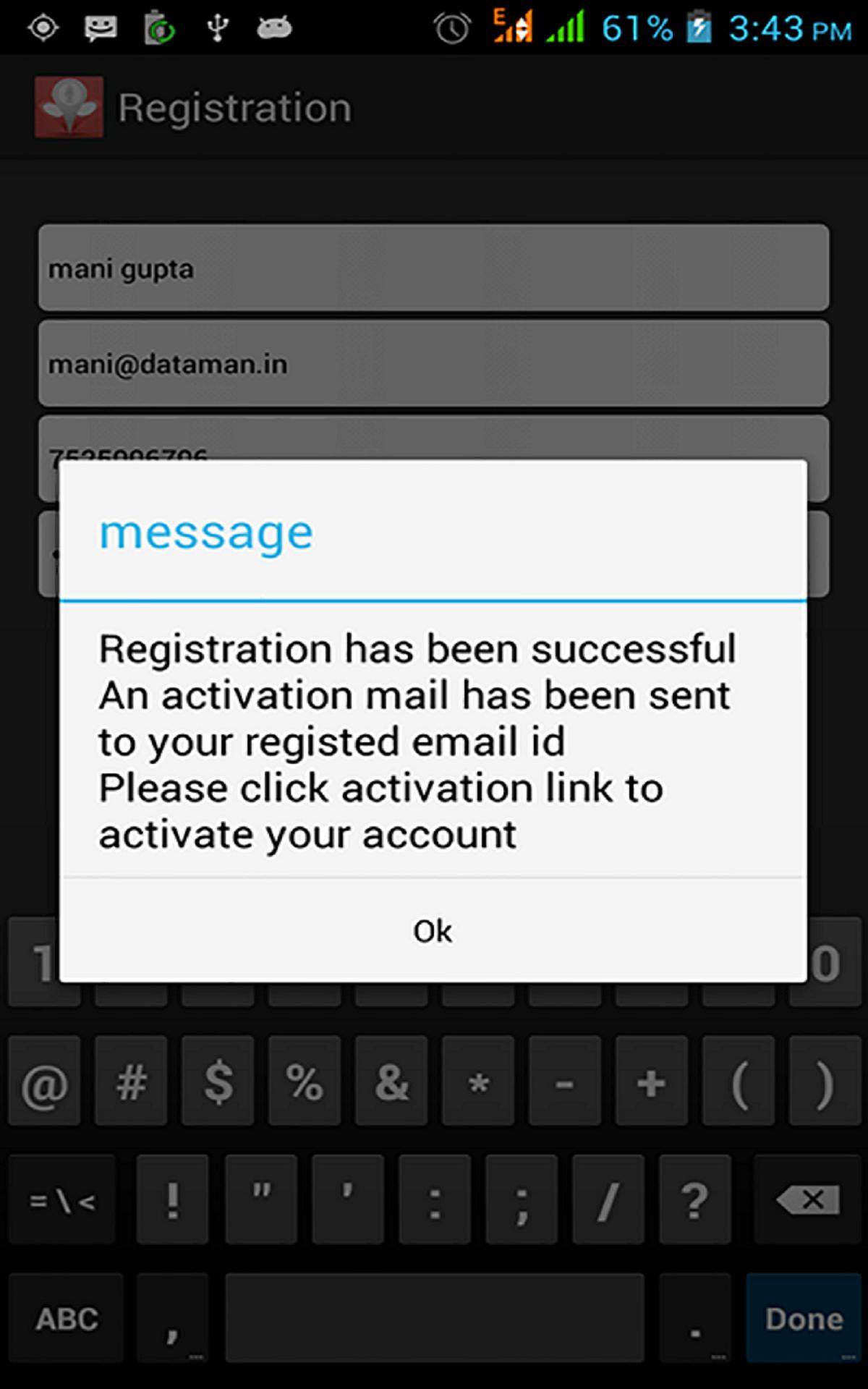Viewport: 868px width, 1389px height.
Task: Hit the backspace key on keyboard
Action: [808, 1200]
